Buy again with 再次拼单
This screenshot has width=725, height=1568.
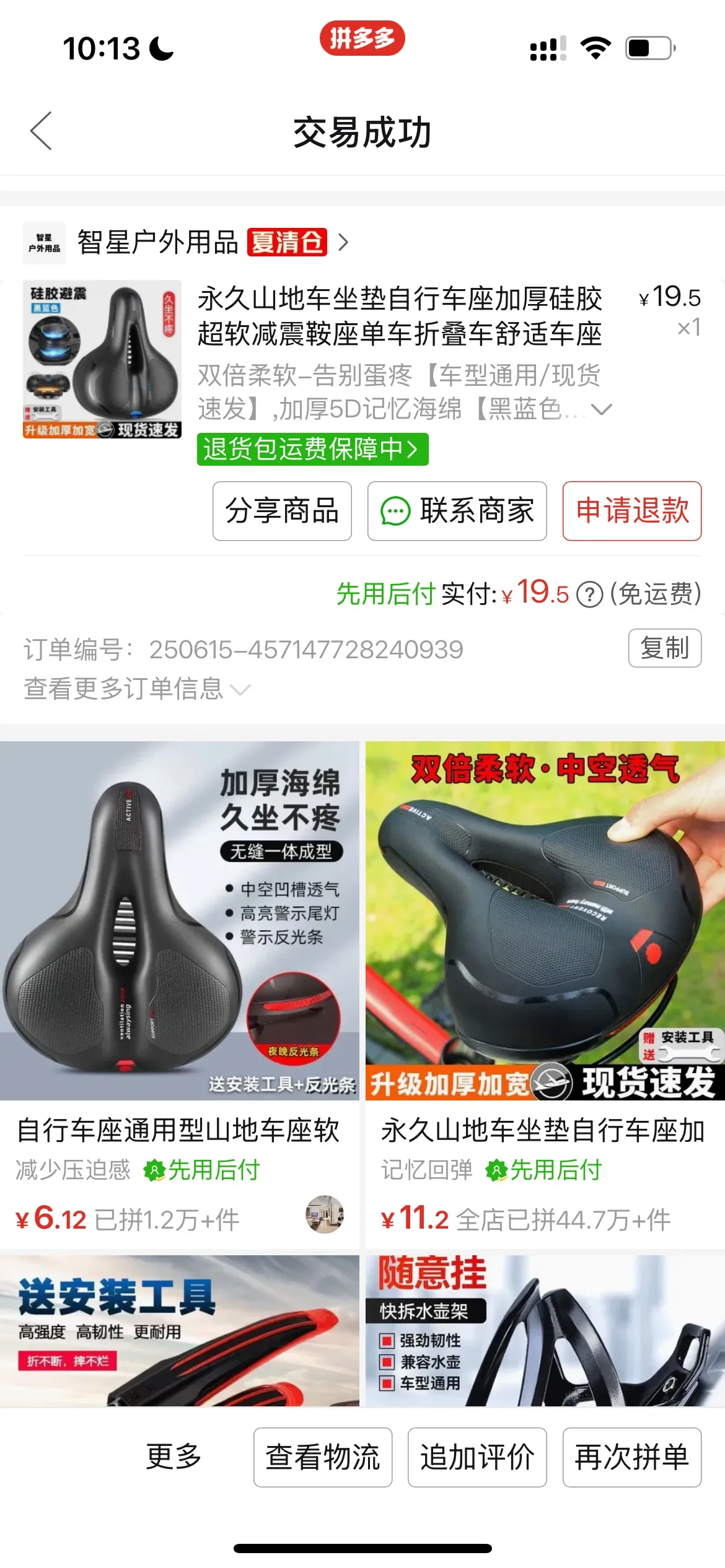pyautogui.click(x=632, y=1457)
